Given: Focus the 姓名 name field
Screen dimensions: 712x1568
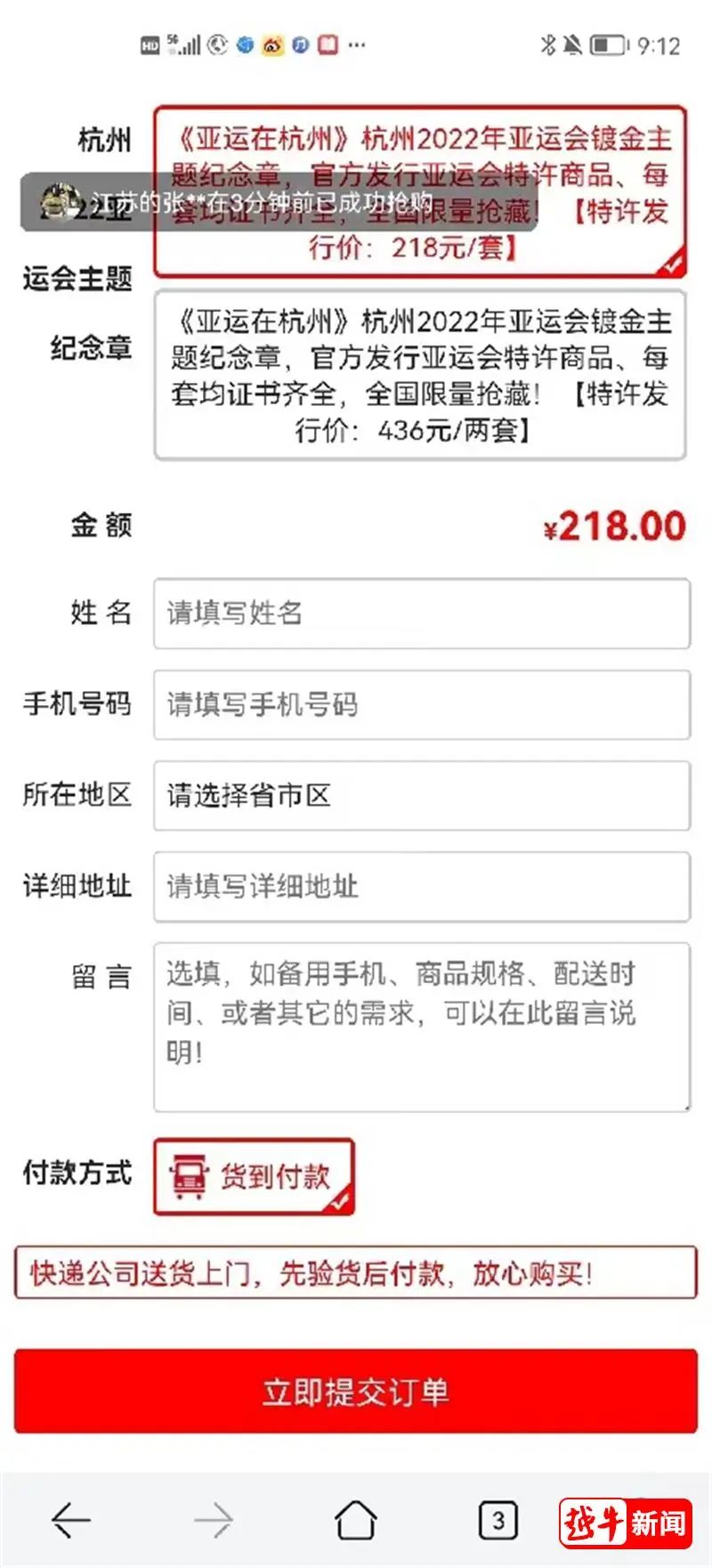Looking at the screenshot, I should (x=421, y=613).
